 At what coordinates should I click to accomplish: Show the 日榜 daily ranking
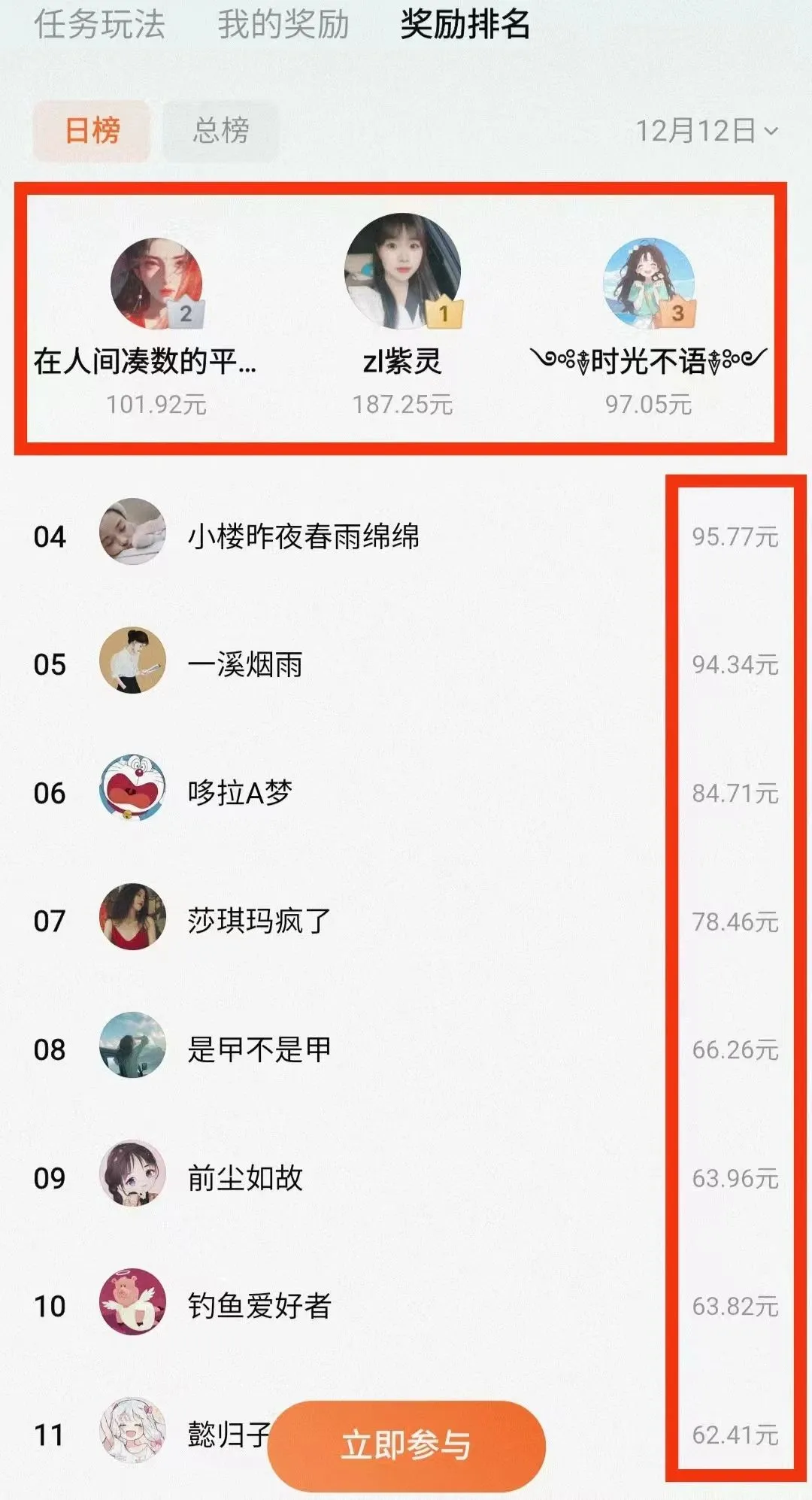[92, 130]
